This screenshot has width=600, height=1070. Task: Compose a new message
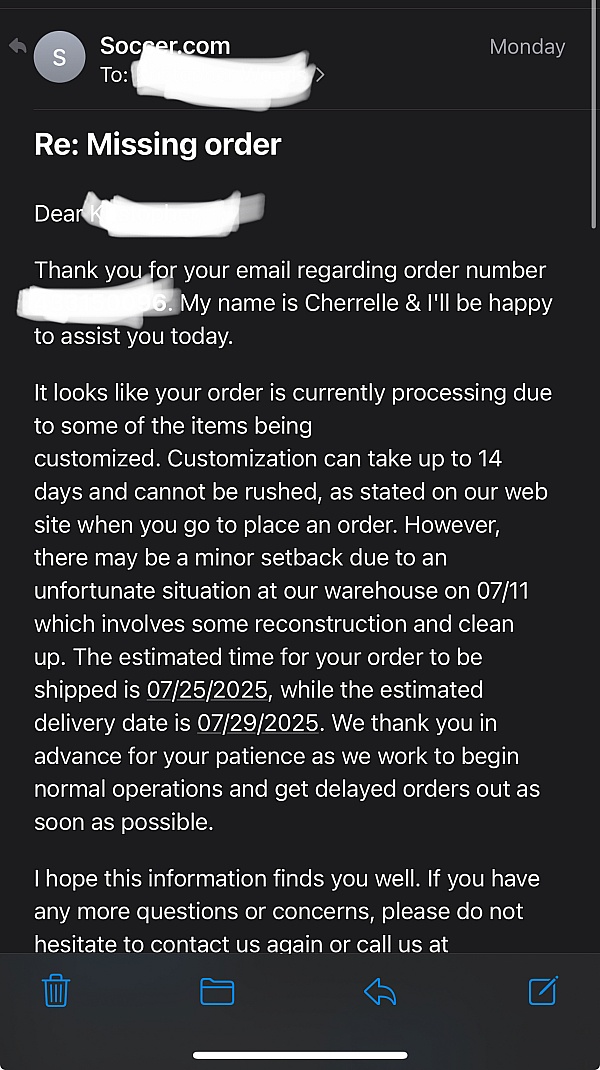click(x=543, y=990)
